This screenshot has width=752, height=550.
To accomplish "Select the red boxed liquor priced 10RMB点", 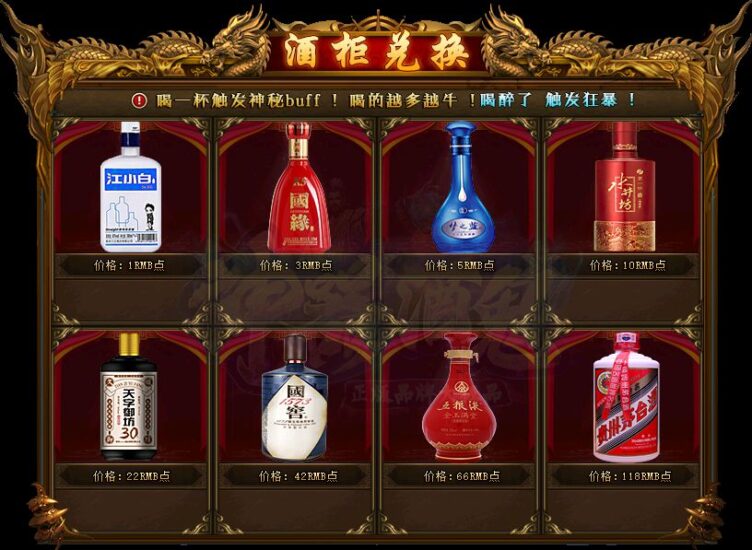I will (x=624, y=188).
